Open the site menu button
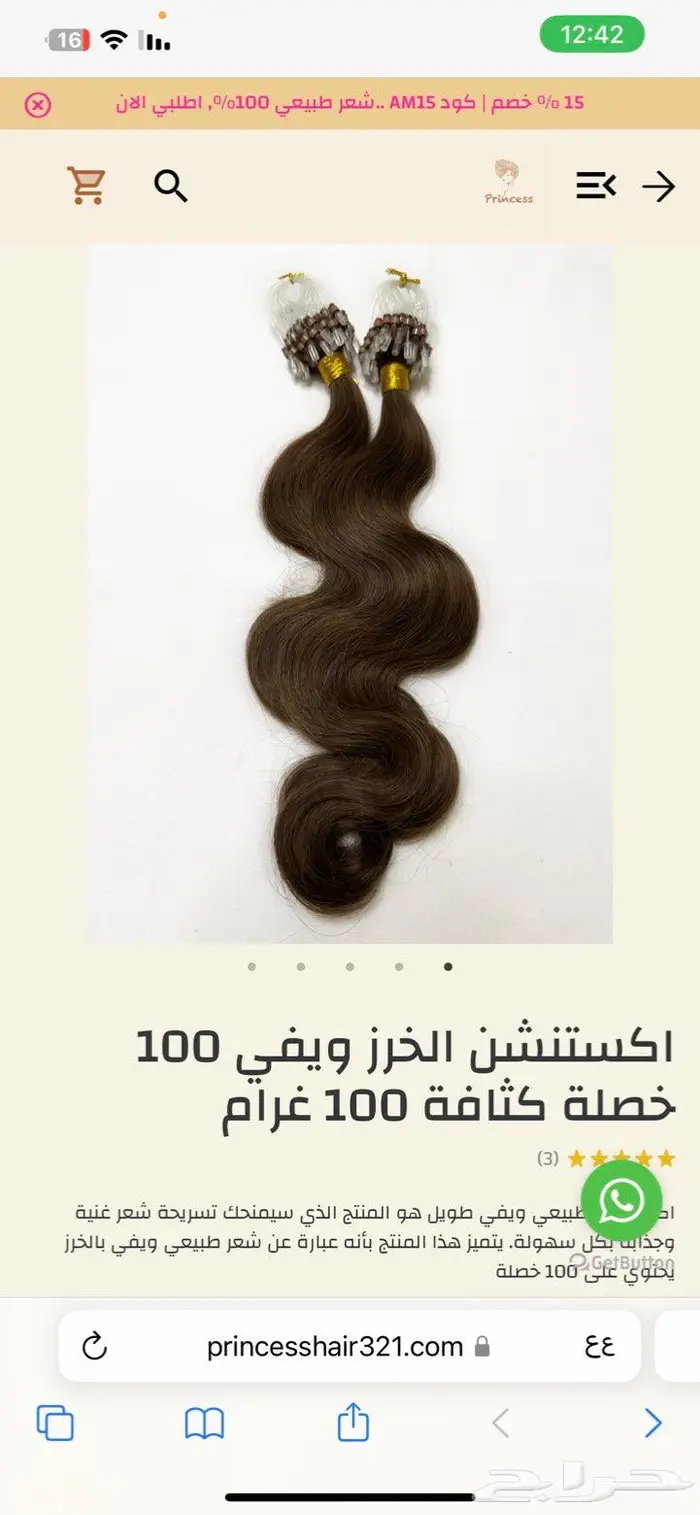Screen dimensions: 700x1515 point(596,186)
